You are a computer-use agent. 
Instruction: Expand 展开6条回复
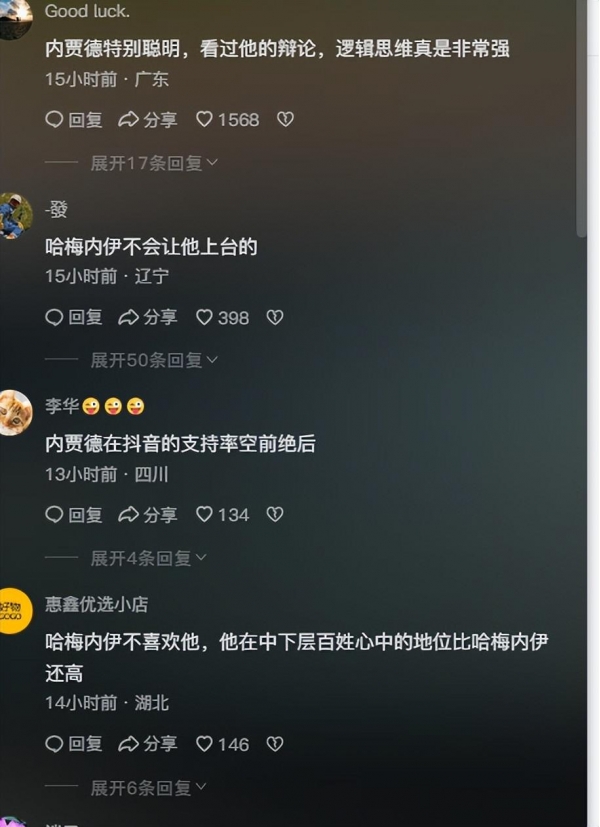tap(148, 788)
